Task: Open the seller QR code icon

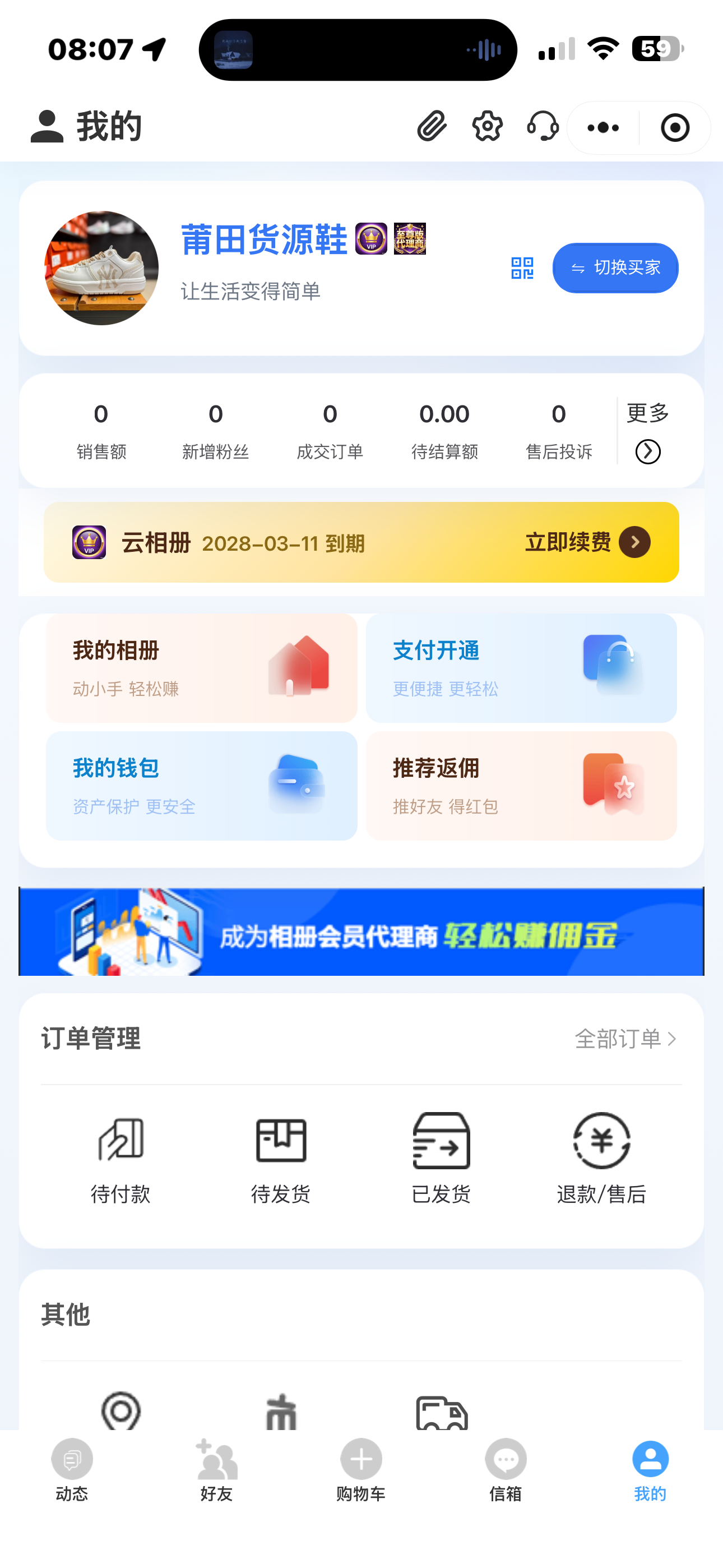Action: (522, 268)
